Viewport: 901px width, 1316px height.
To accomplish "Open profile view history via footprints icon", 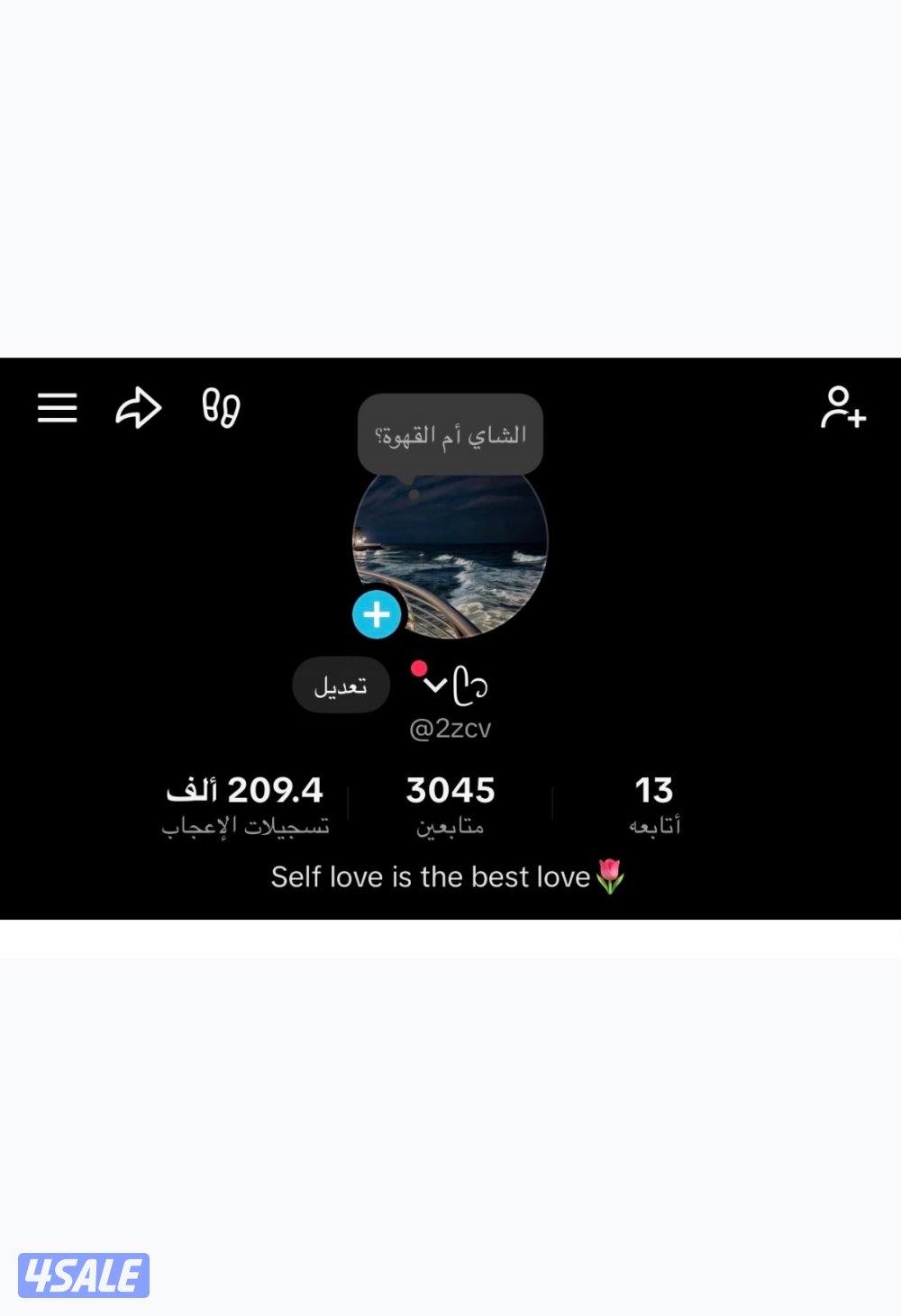I will [219, 408].
